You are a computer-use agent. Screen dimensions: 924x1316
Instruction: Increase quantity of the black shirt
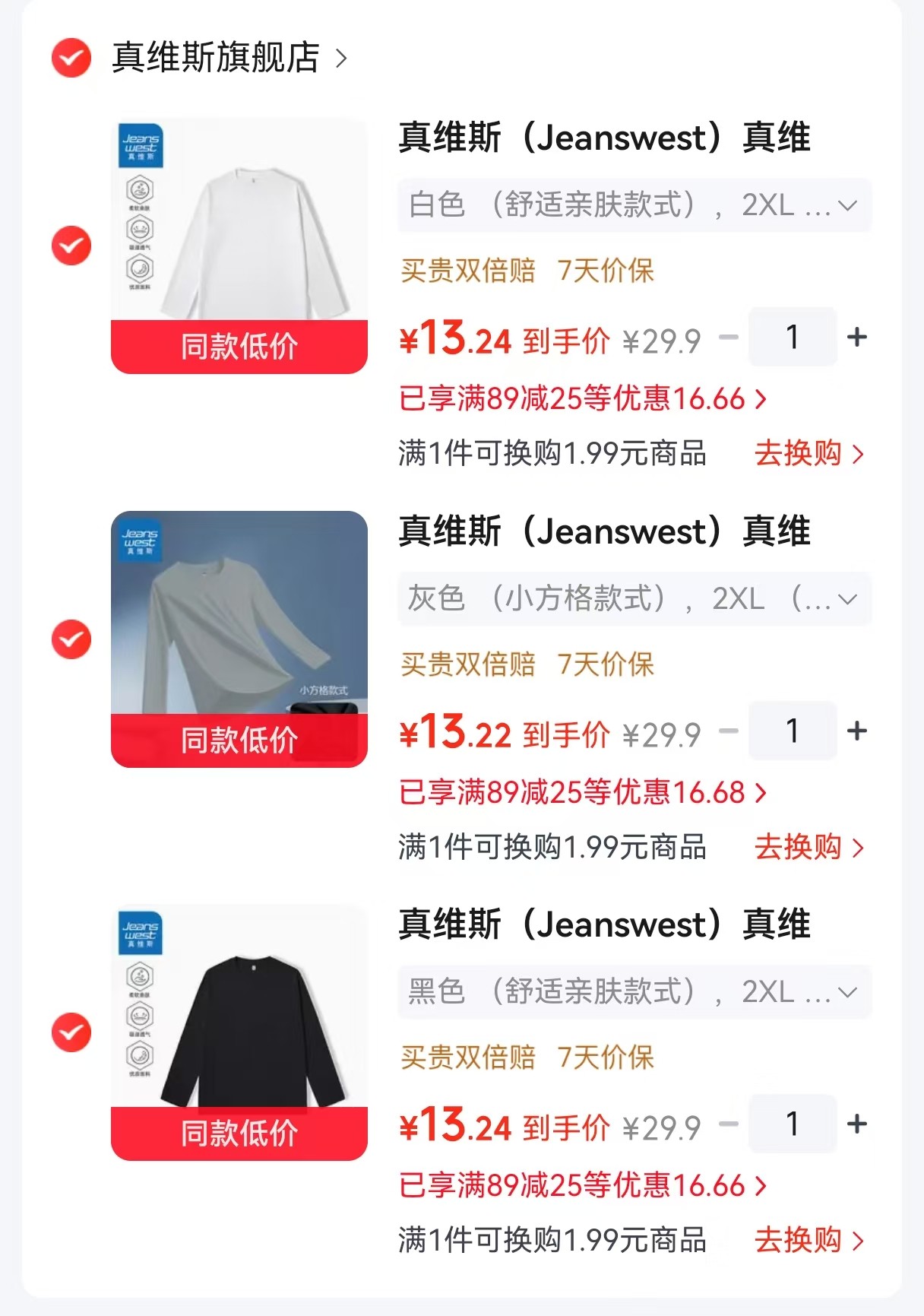coord(857,1124)
